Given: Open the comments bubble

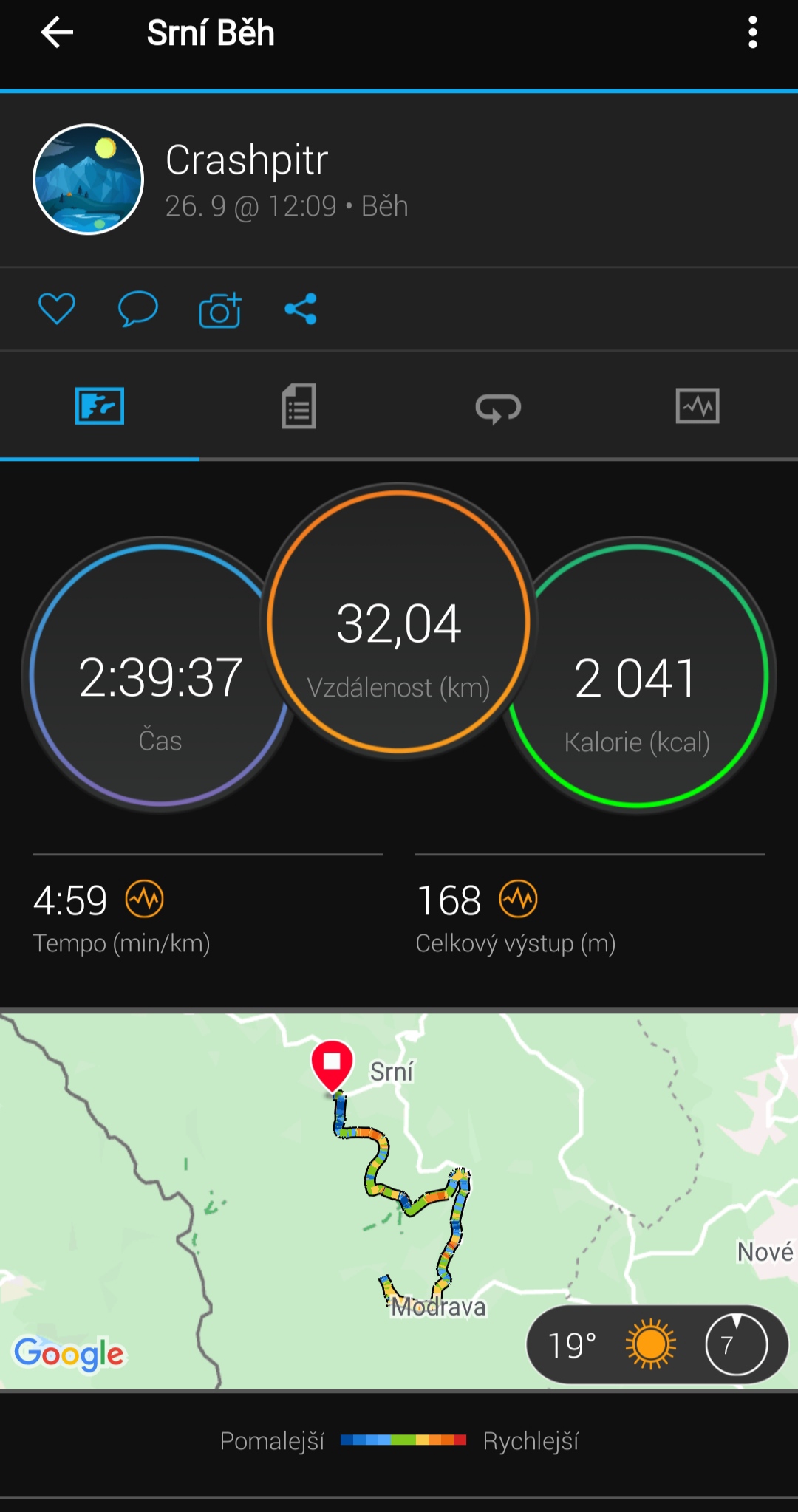Looking at the screenshot, I should pyautogui.click(x=138, y=309).
